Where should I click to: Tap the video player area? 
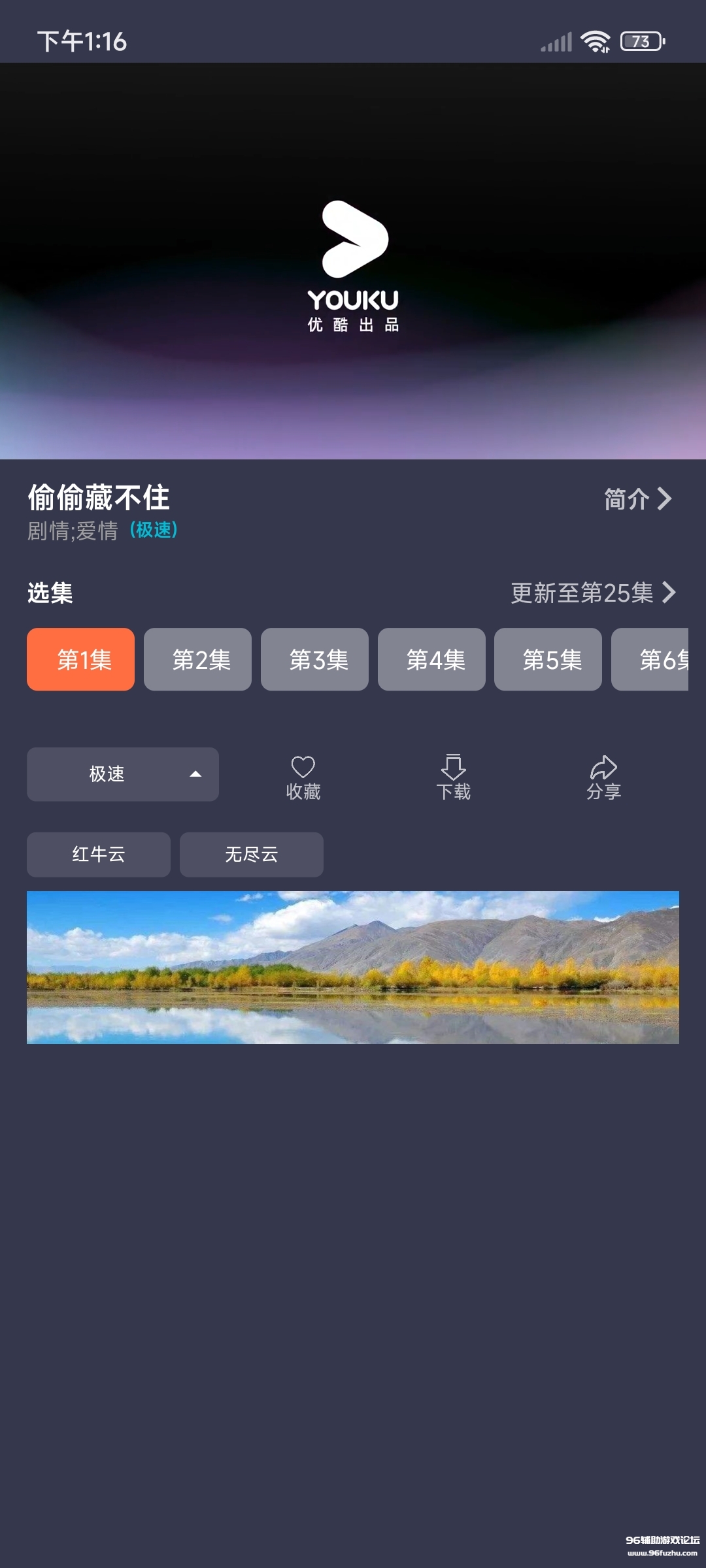(353, 261)
